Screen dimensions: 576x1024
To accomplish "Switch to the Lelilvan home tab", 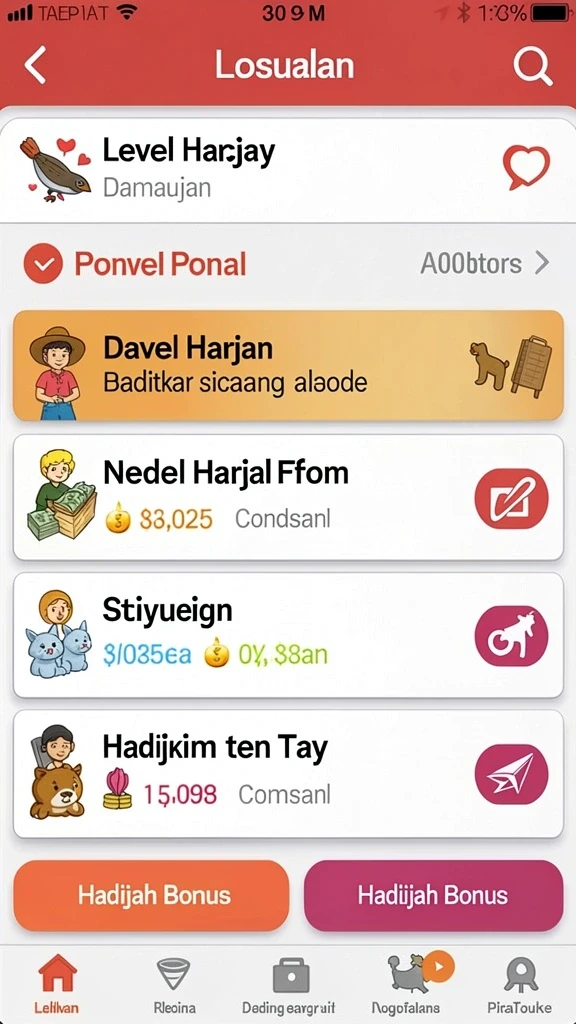I will (57, 983).
